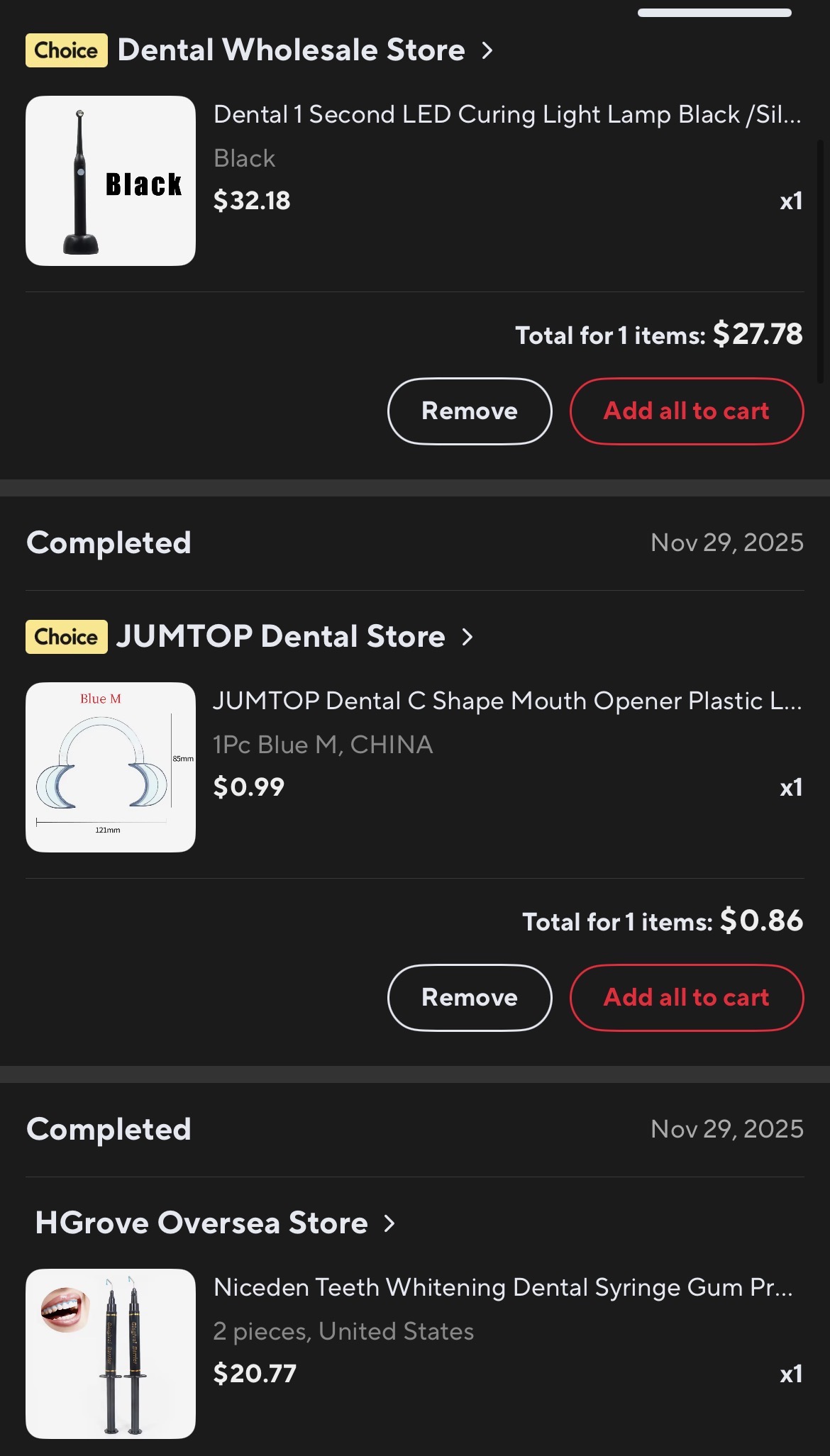
Task: Go to HGrove Oversea Store
Action: click(x=202, y=1223)
